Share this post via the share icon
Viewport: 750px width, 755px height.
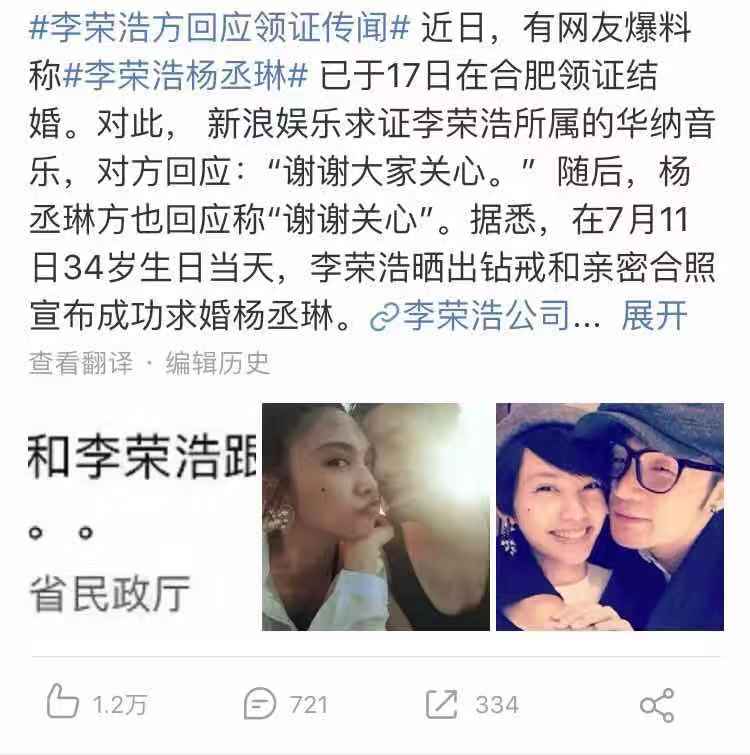[656, 705]
